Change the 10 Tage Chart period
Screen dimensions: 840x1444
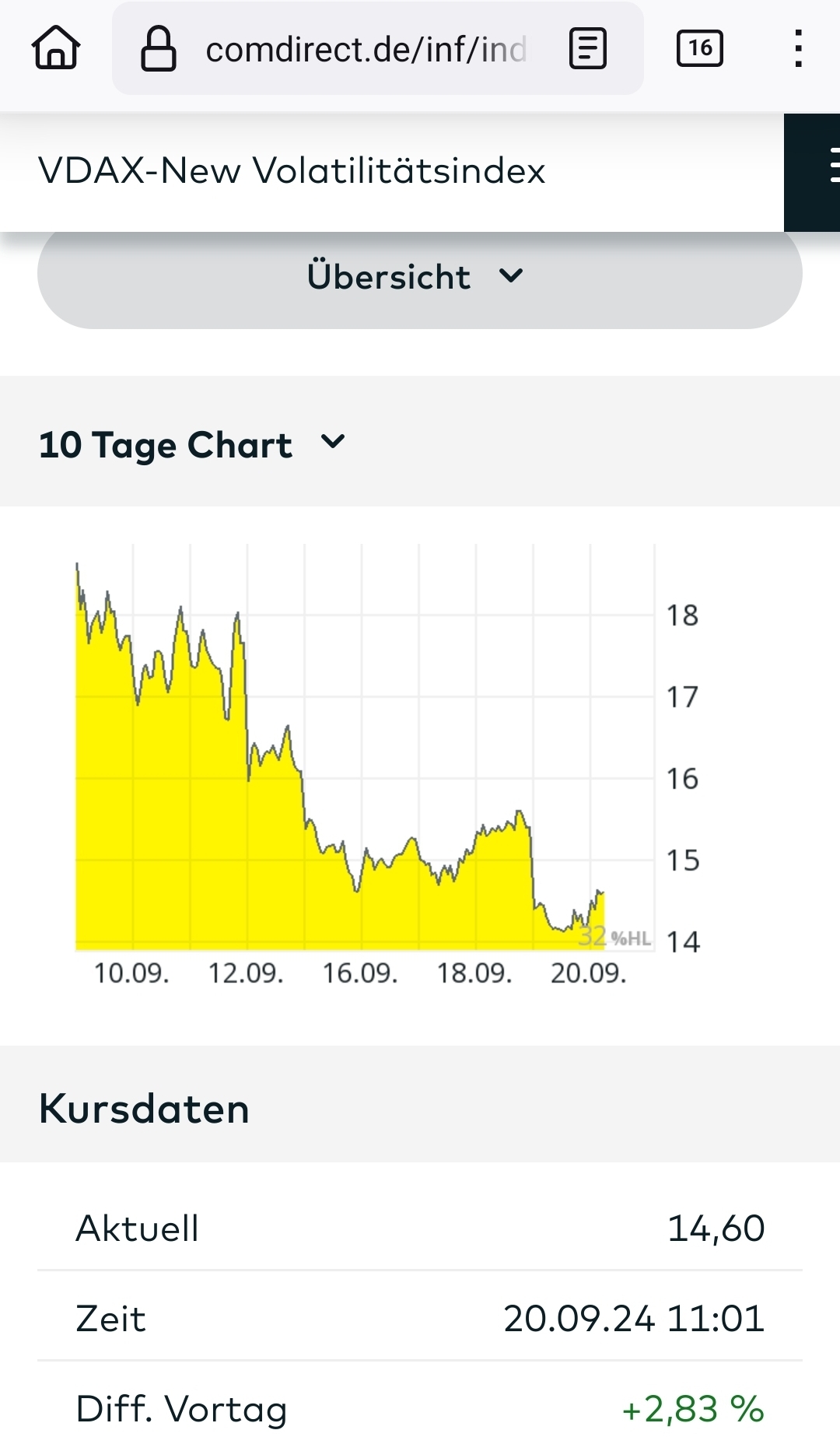[x=191, y=445]
